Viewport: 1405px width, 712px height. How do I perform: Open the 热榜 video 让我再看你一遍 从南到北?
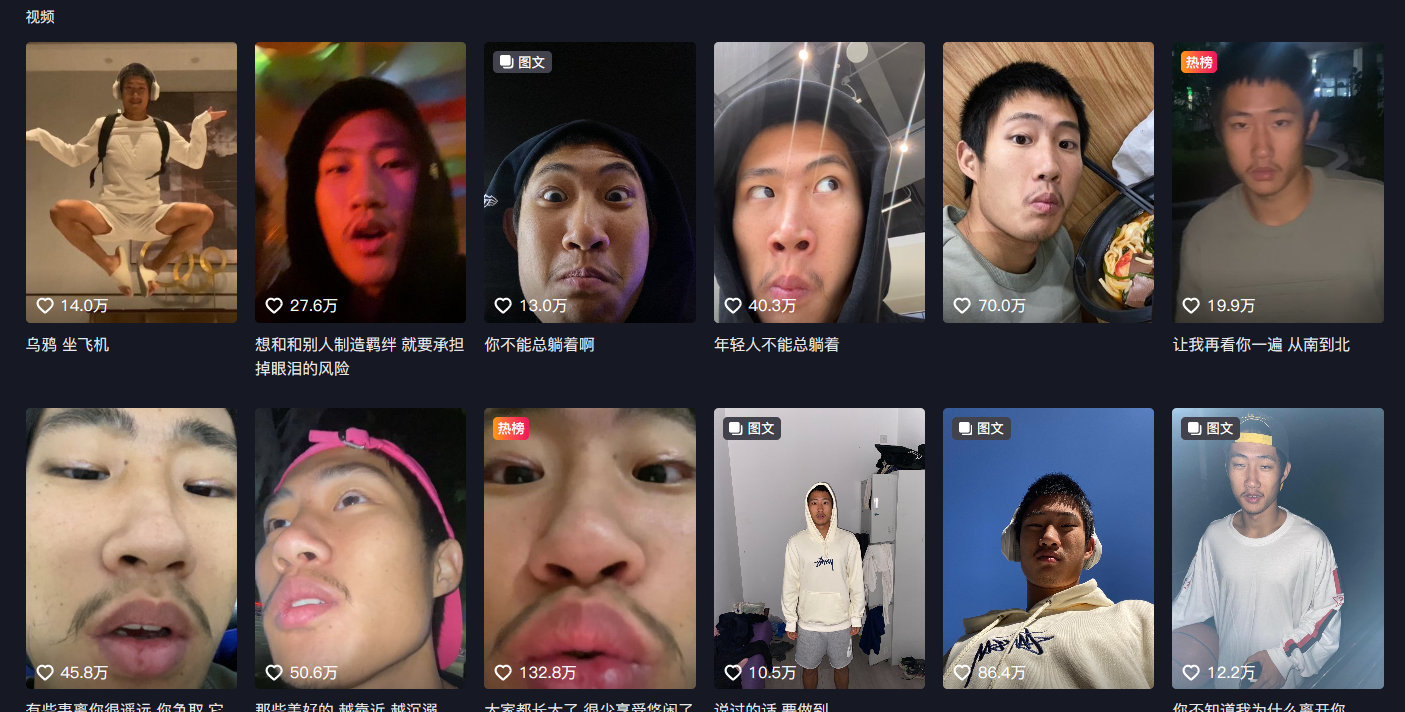coord(1277,182)
